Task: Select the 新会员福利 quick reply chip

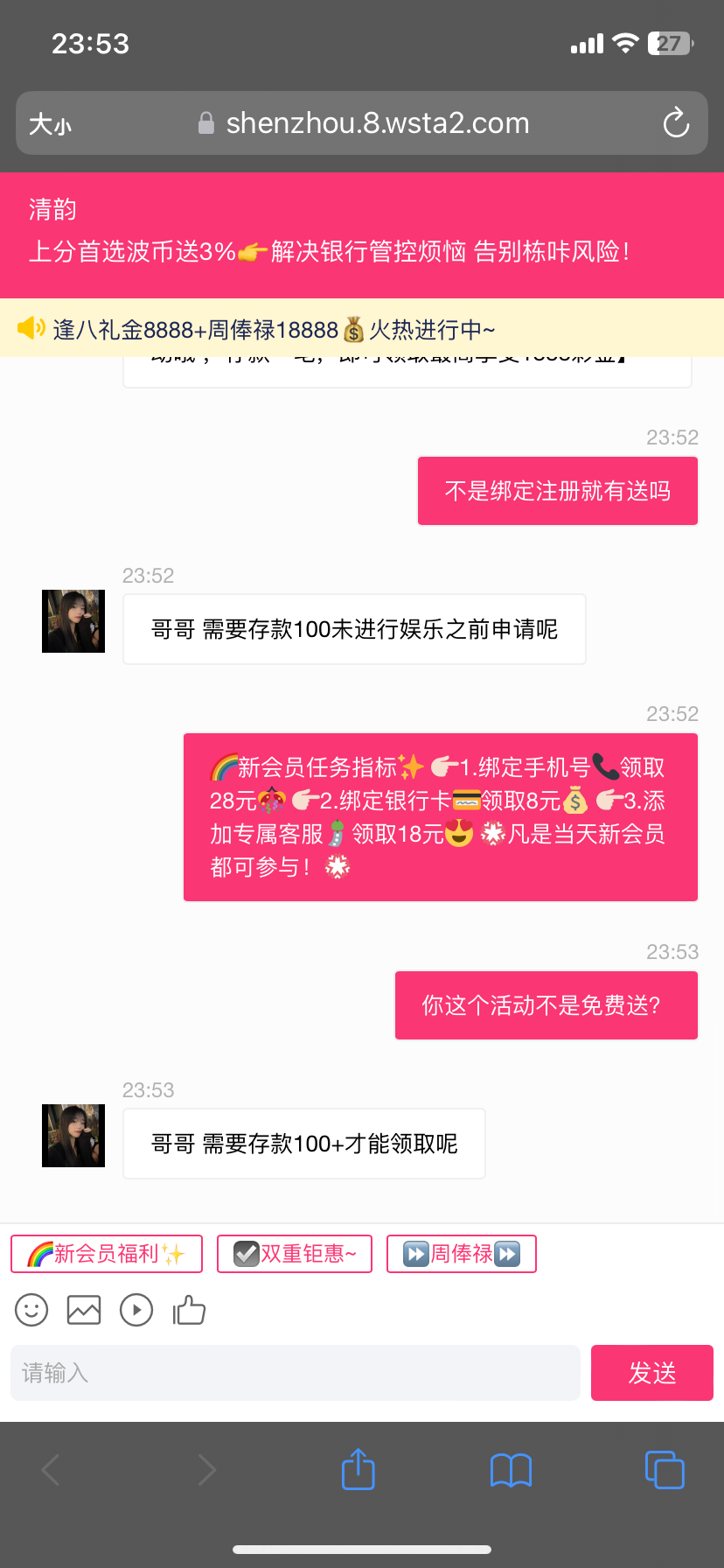Action: coord(107,1254)
